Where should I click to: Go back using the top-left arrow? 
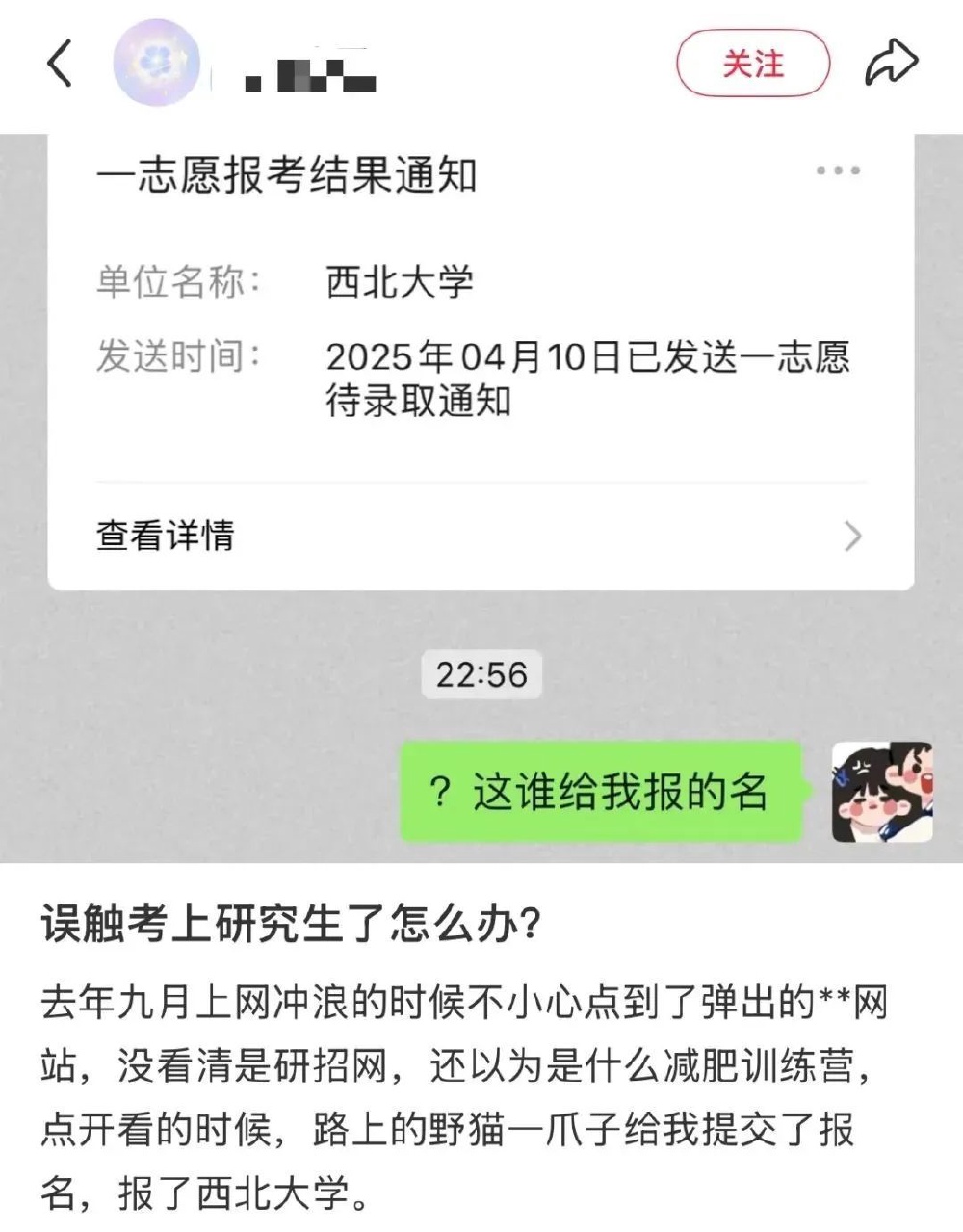60,64
